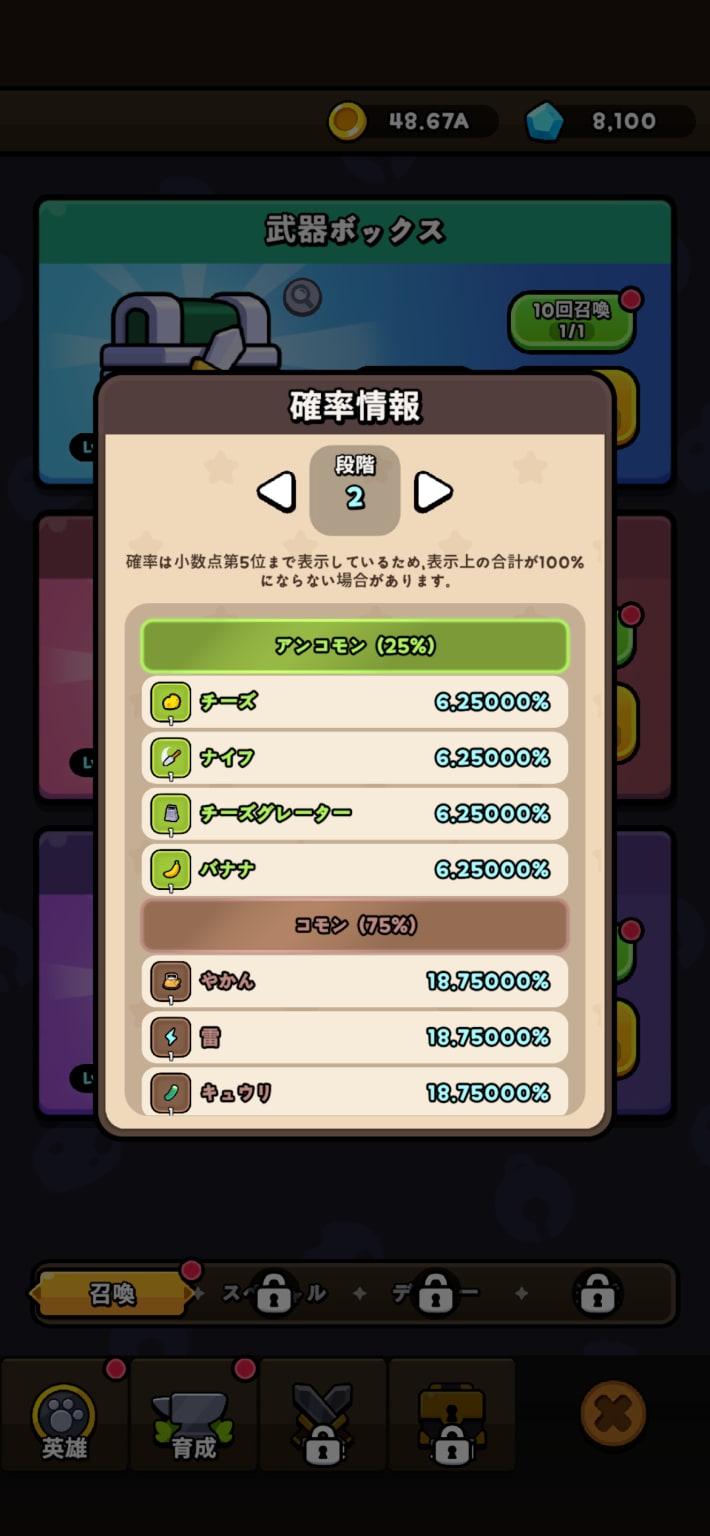Open the 雷 weapon entry
Screen dimensions: 710x1536
355,1038
